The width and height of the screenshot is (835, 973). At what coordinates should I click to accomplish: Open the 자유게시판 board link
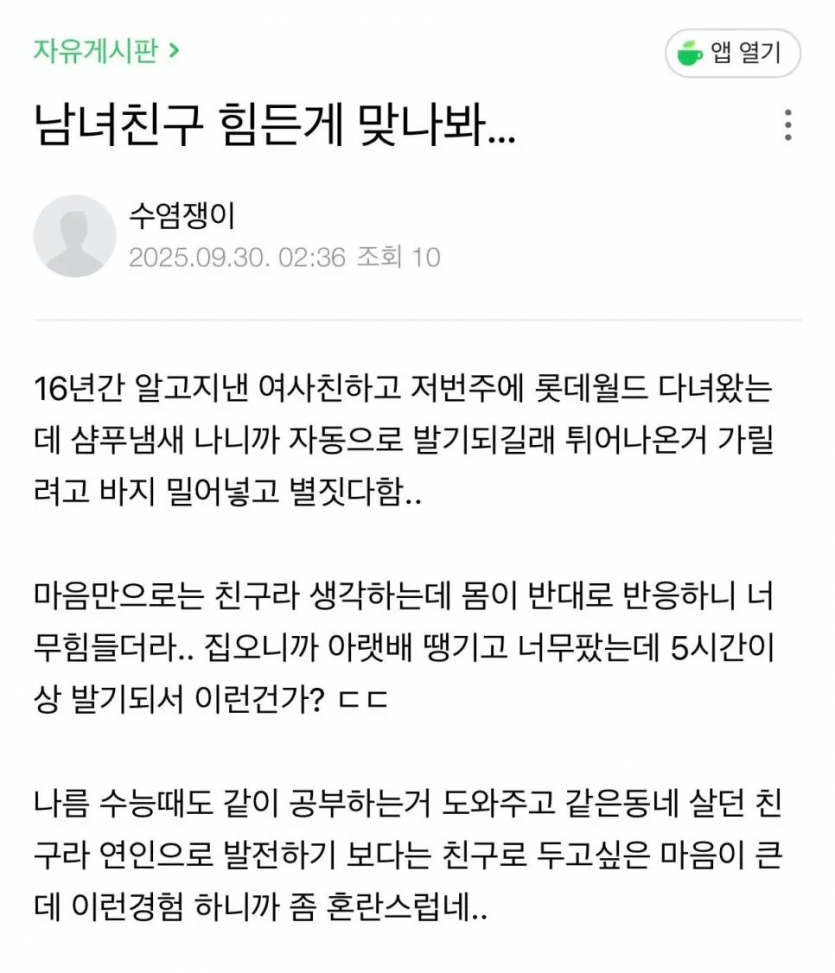point(106,50)
